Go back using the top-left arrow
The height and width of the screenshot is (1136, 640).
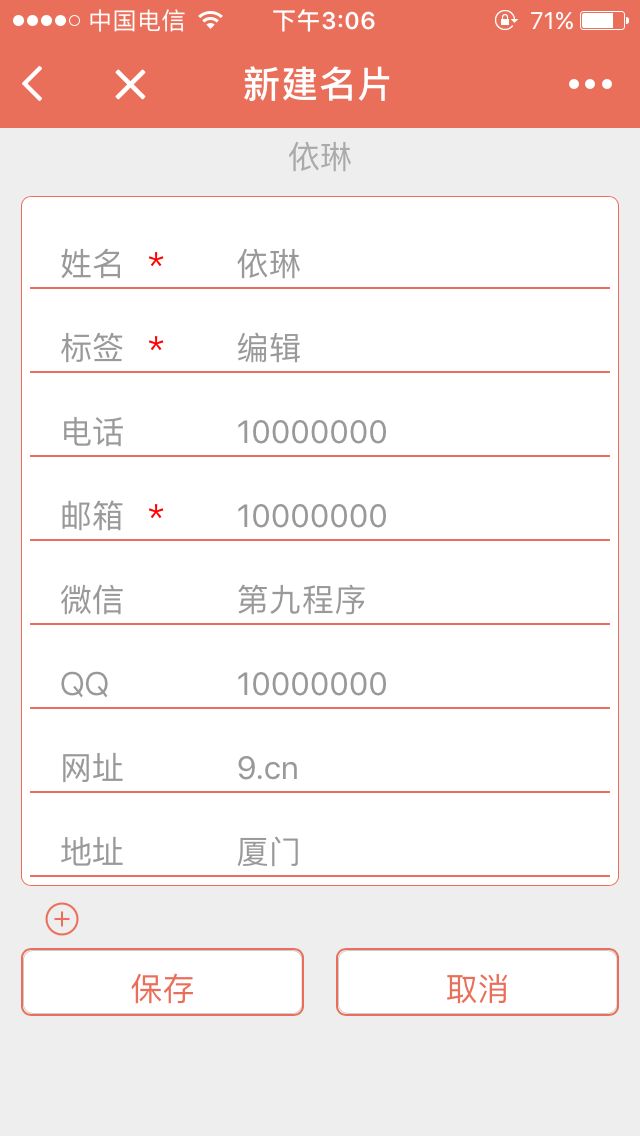33,84
